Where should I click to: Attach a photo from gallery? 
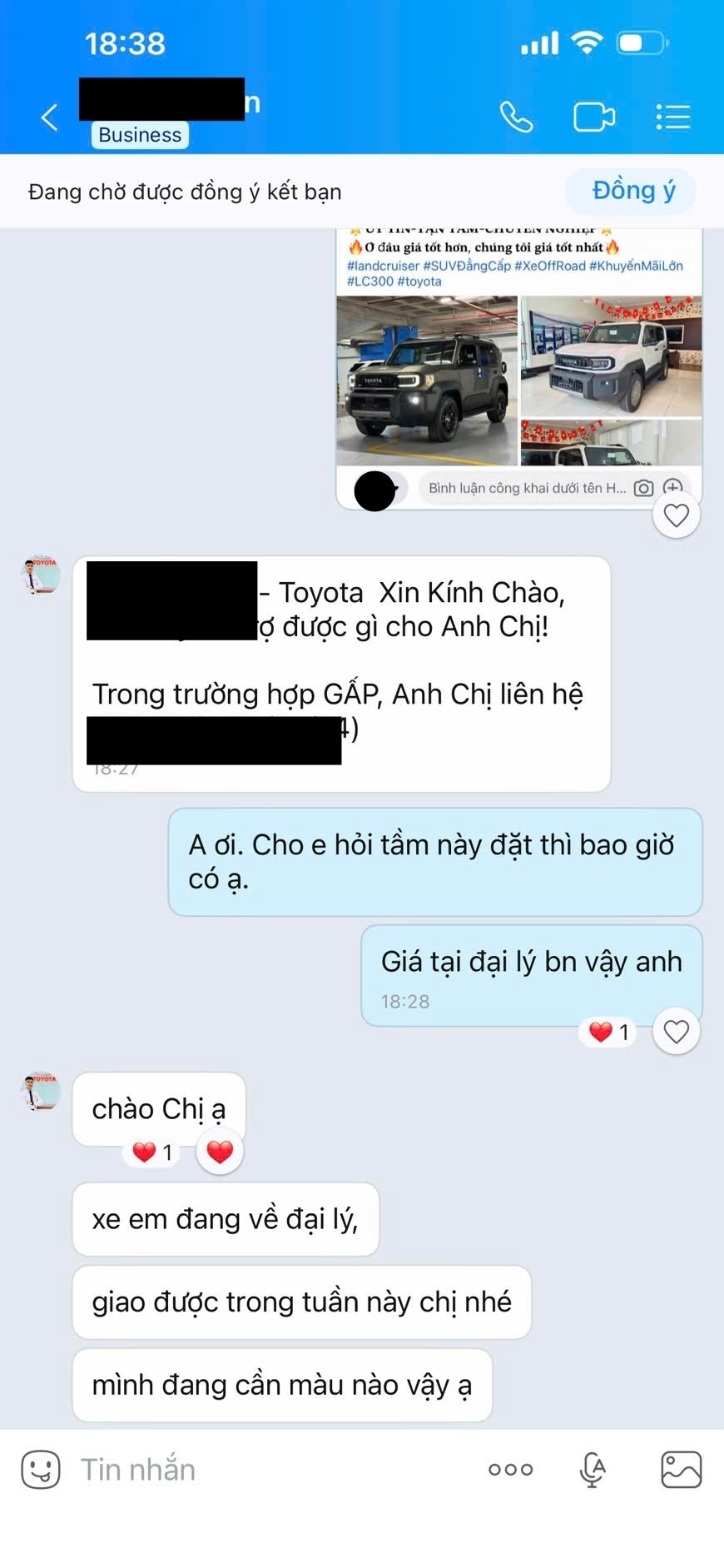[x=681, y=1470]
